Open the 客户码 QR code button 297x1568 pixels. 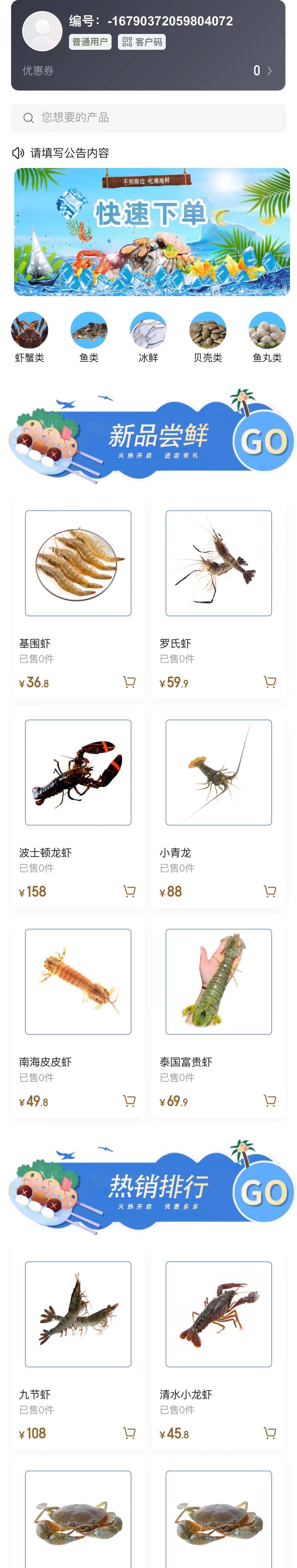click(142, 42)
